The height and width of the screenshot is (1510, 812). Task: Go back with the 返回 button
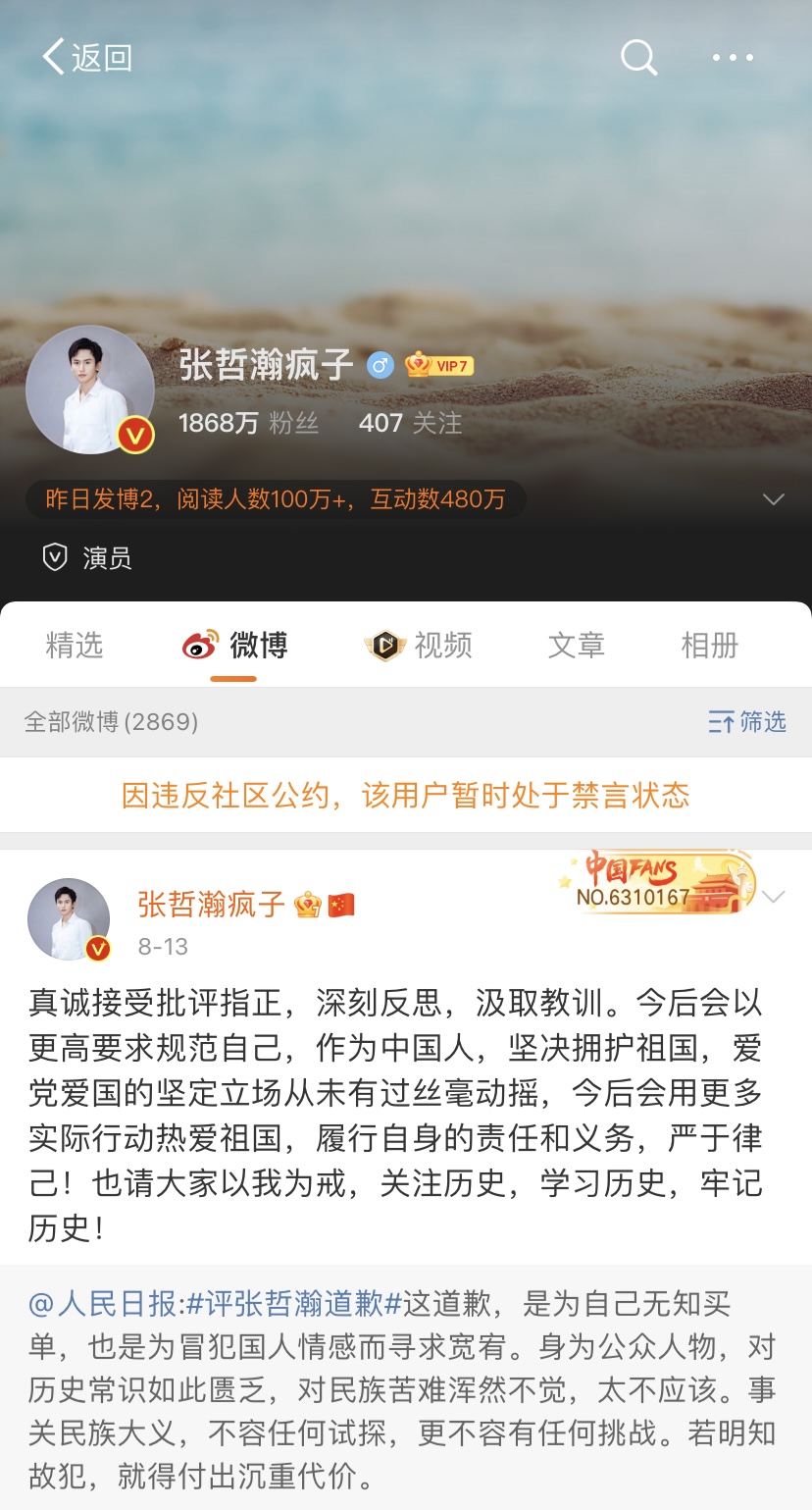pos(86,58)
